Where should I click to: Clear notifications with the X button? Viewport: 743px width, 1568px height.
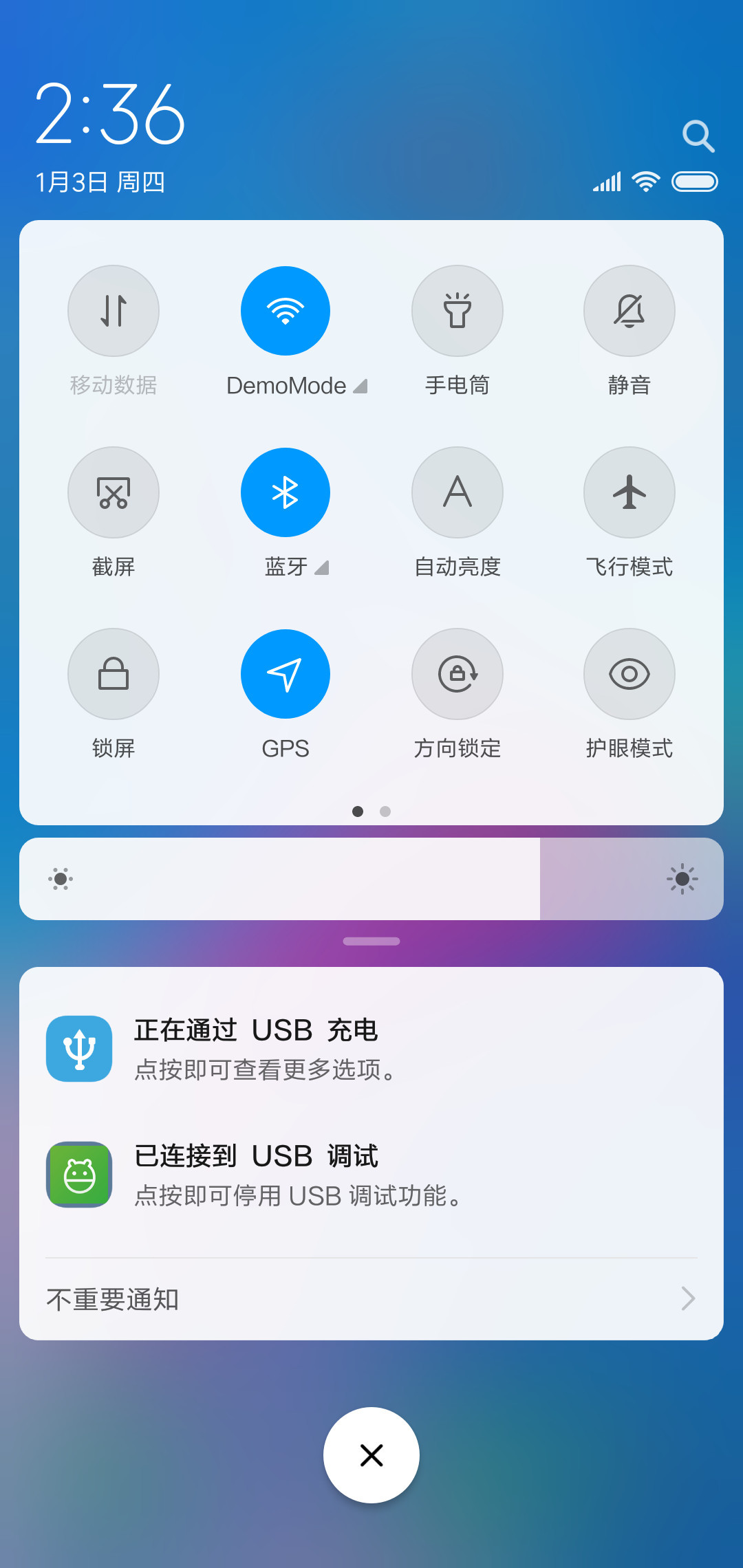pyautogui.click(x=371, y=1455)
